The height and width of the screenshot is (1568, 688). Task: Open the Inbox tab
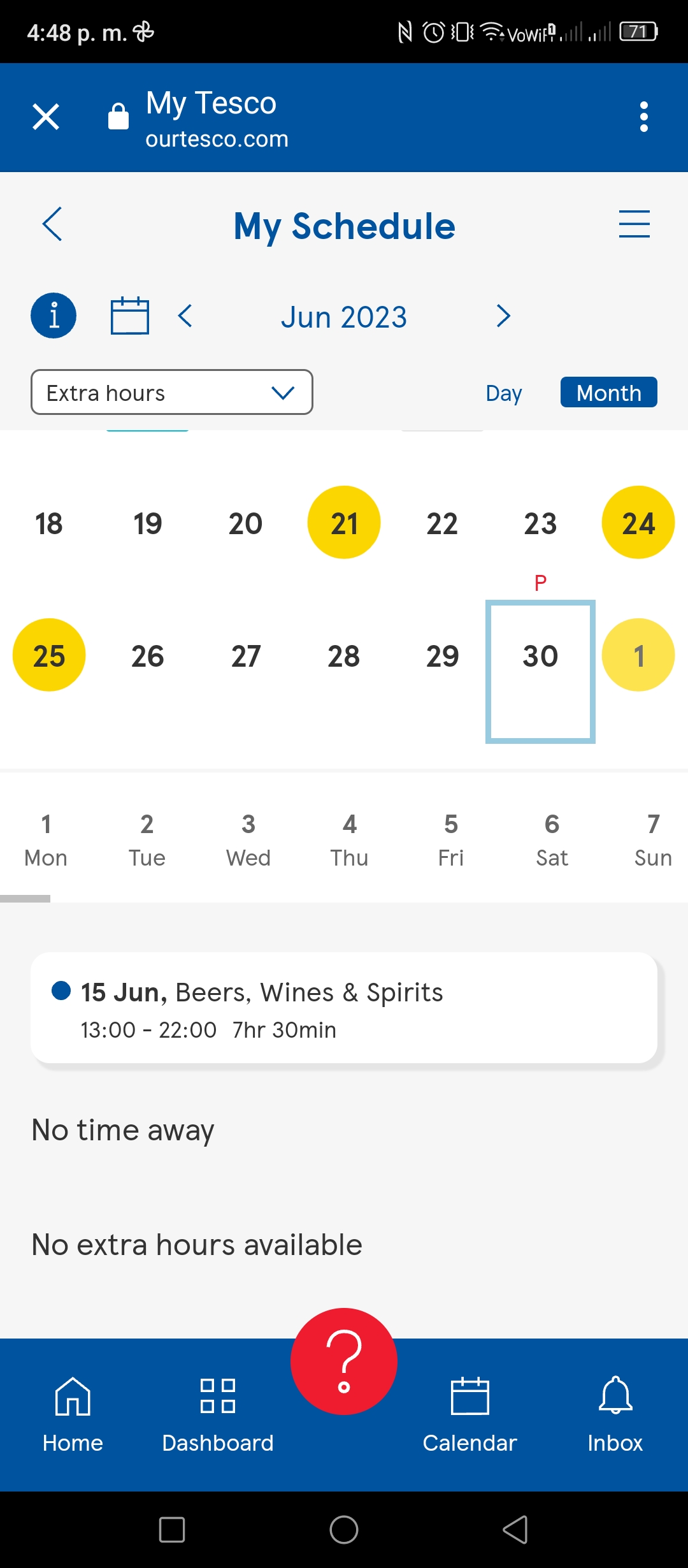click(x=615, y=1415)
